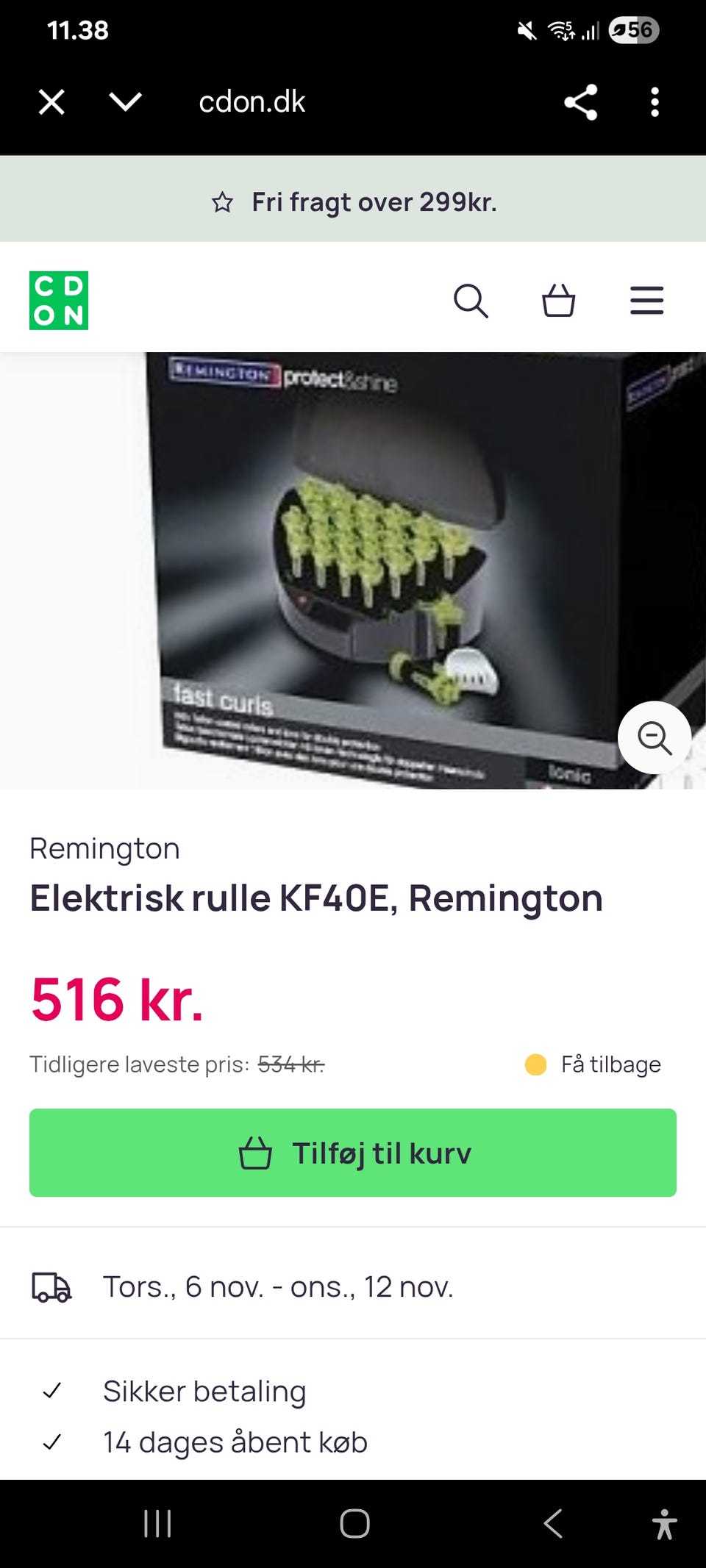Open the shopping basket
This screenshot has width=706, height=1568.
click(559, 300)
